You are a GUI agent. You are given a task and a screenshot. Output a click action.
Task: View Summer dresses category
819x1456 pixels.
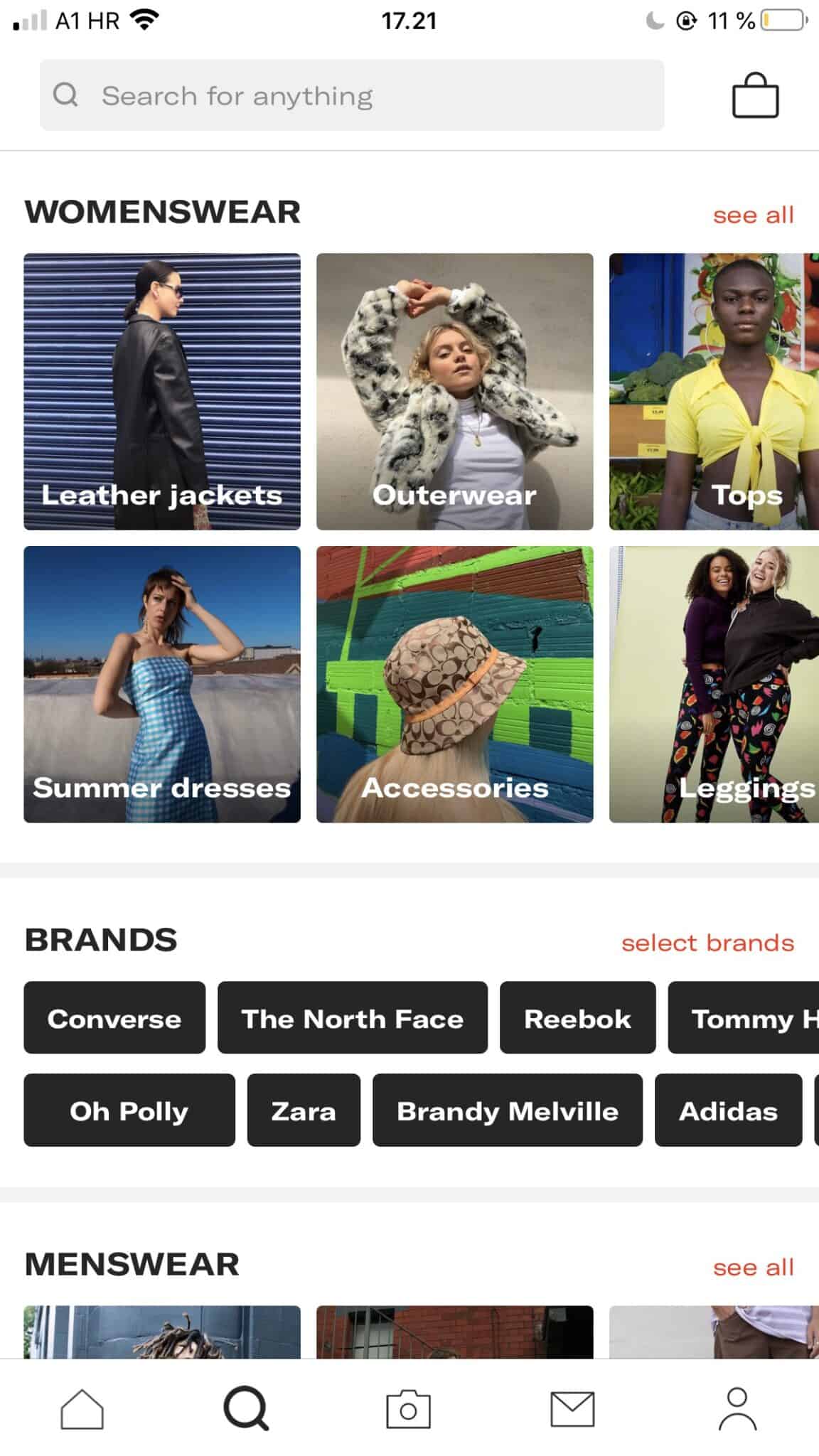click(162, 684)
